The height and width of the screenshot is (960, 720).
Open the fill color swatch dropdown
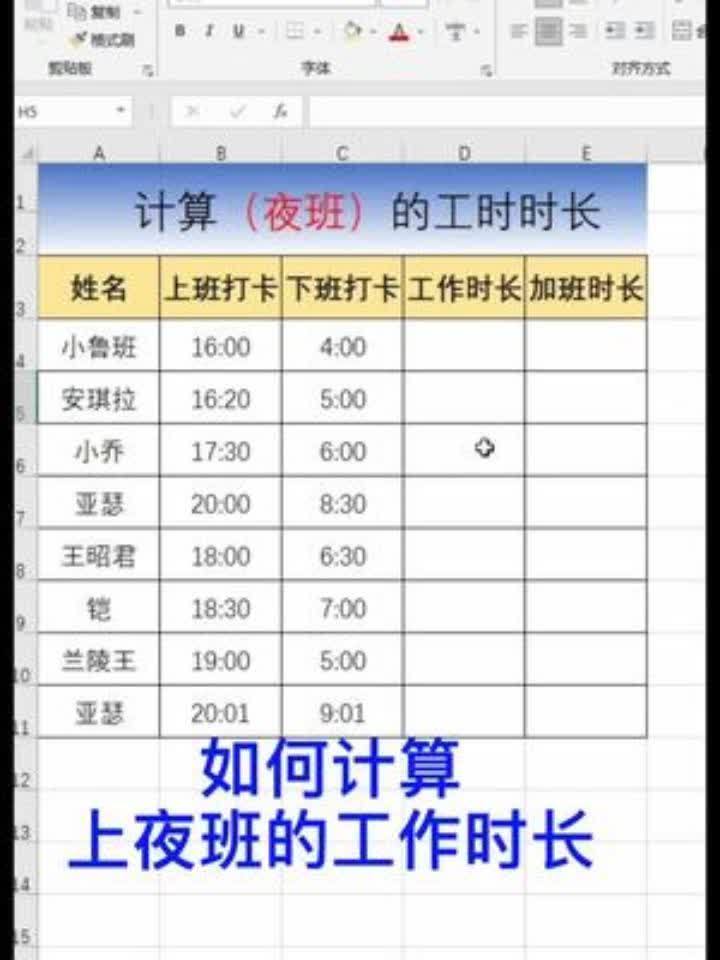coord(373,29)
